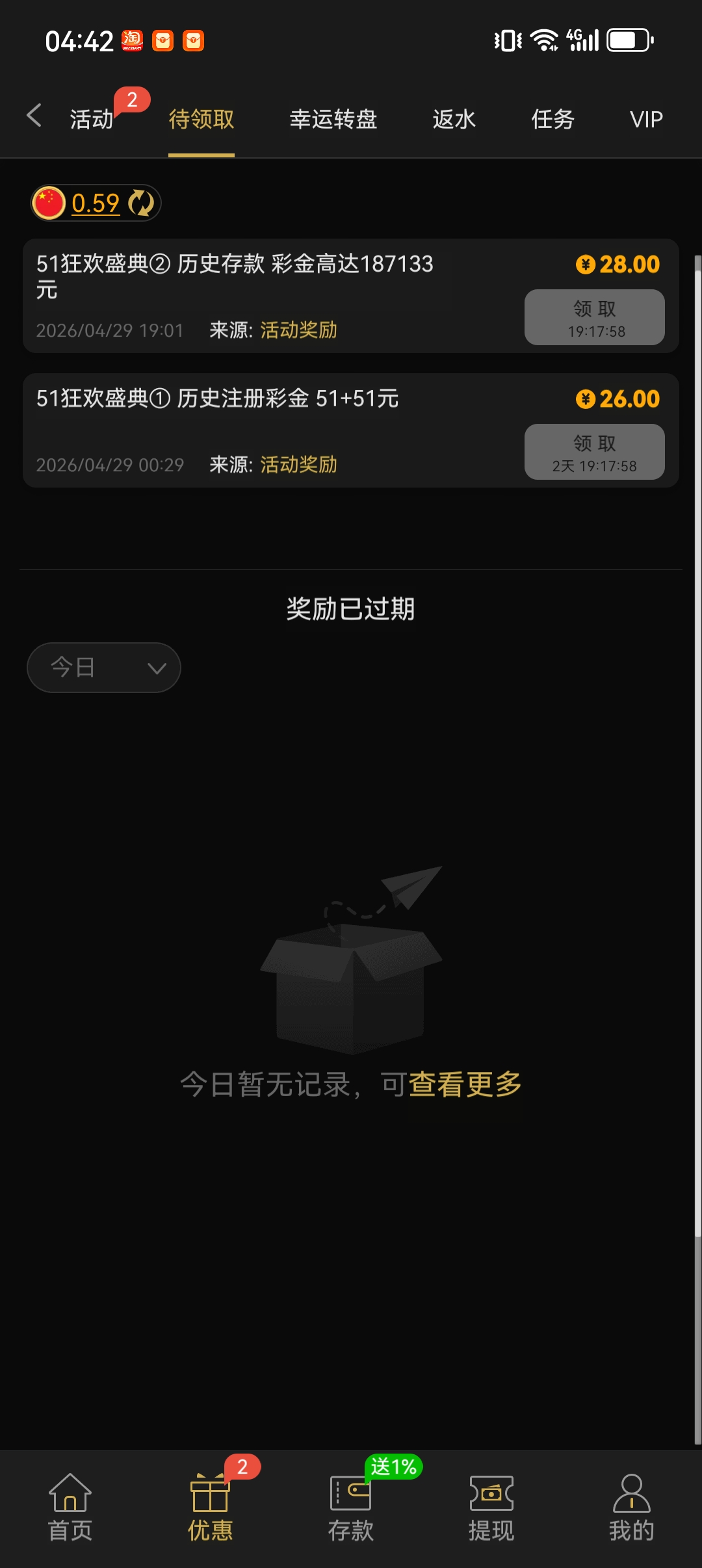This screenshot has width=702, height=1568.
Task: Select 优惠 in the bottom bar
Action: (211, 1507)
